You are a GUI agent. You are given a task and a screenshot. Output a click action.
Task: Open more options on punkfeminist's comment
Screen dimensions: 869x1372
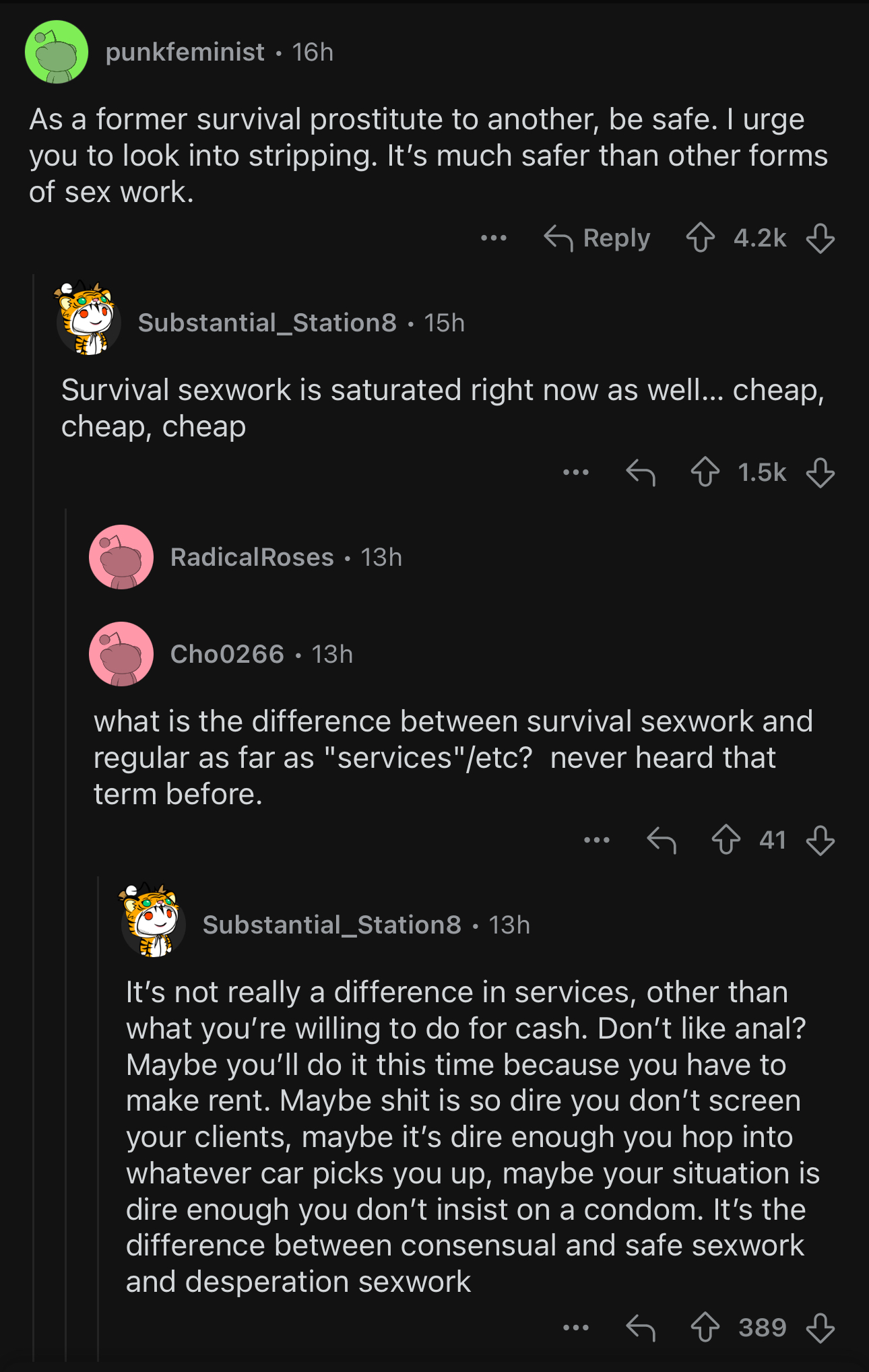[x=494, y=238]
